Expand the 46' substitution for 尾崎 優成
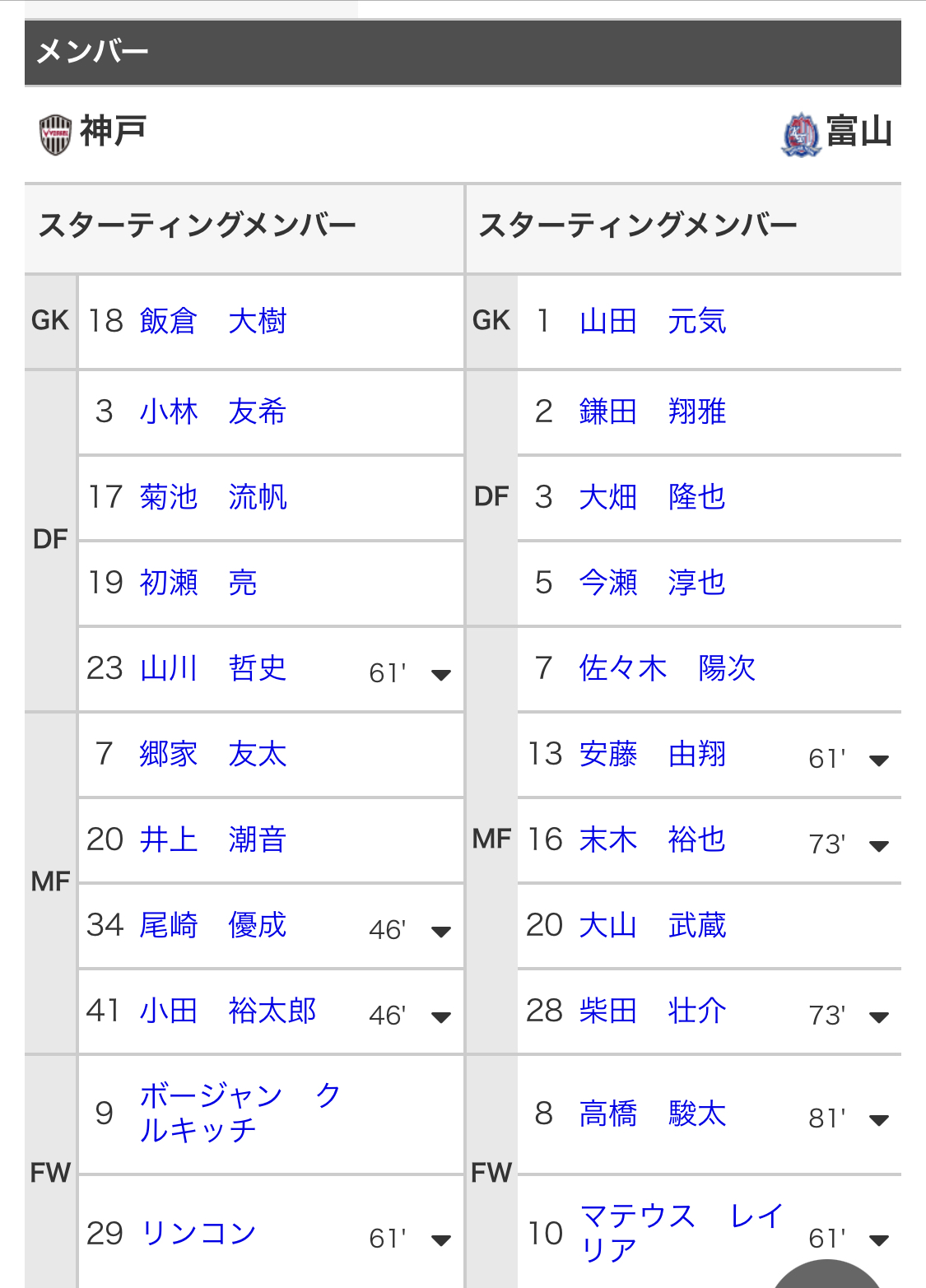 (x=440, y=932)
